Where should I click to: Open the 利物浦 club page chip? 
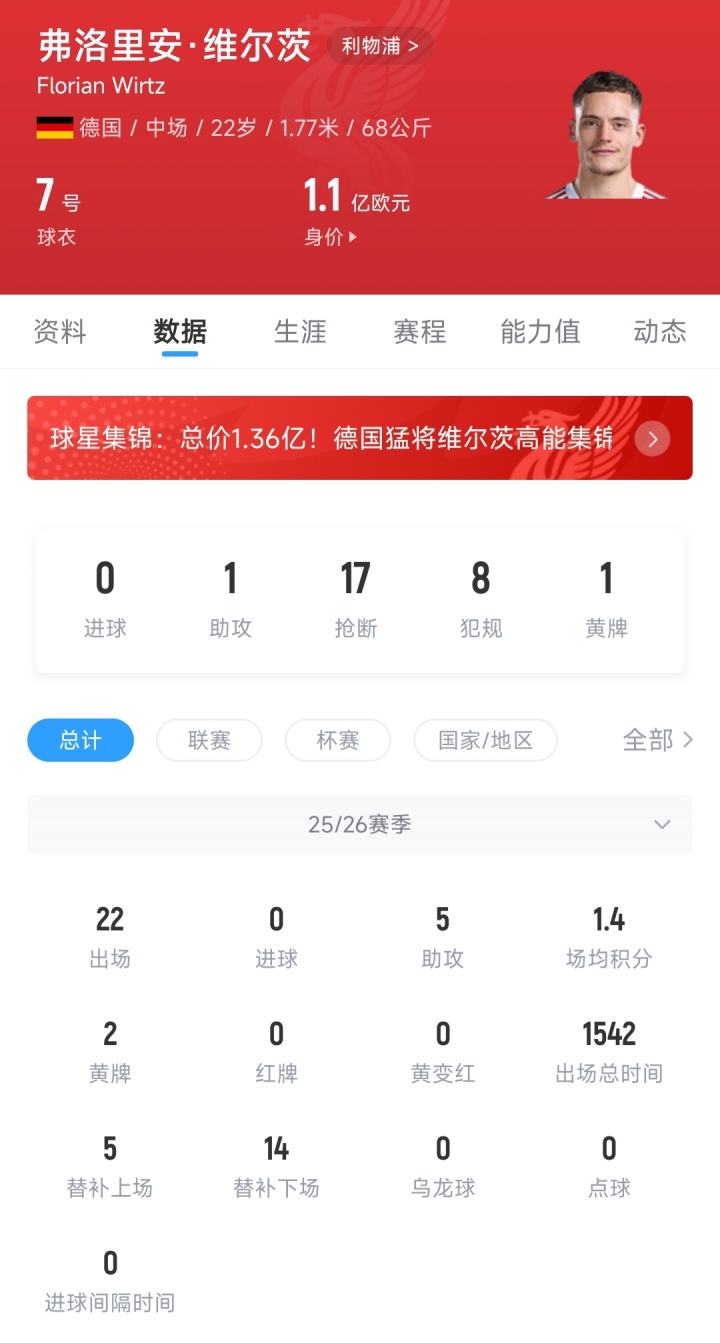[x=380, y=46]
